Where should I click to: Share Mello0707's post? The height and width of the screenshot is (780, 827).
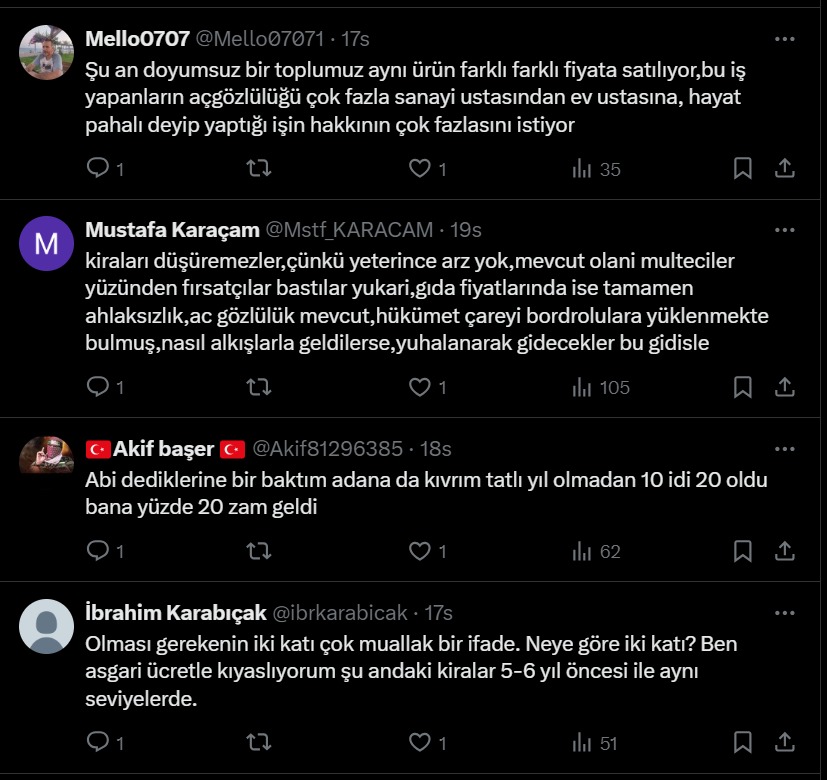point(785,169)
